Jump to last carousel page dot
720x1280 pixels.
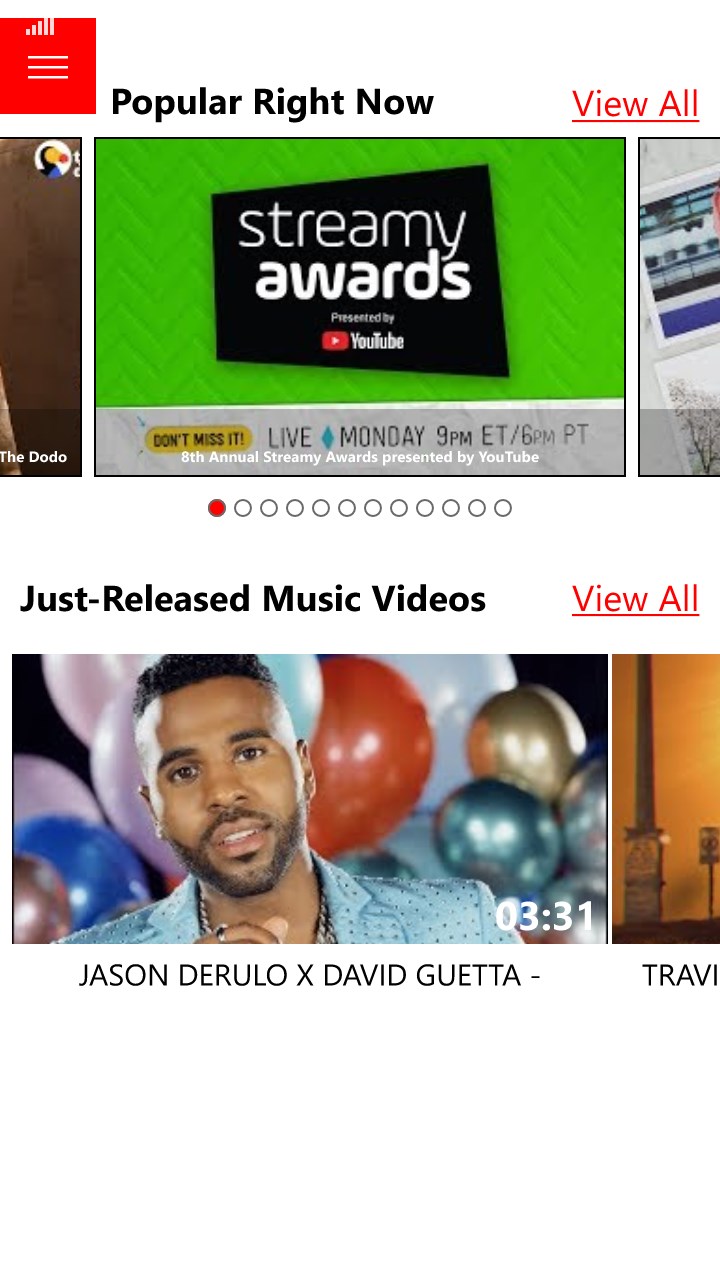coord(503,508)
